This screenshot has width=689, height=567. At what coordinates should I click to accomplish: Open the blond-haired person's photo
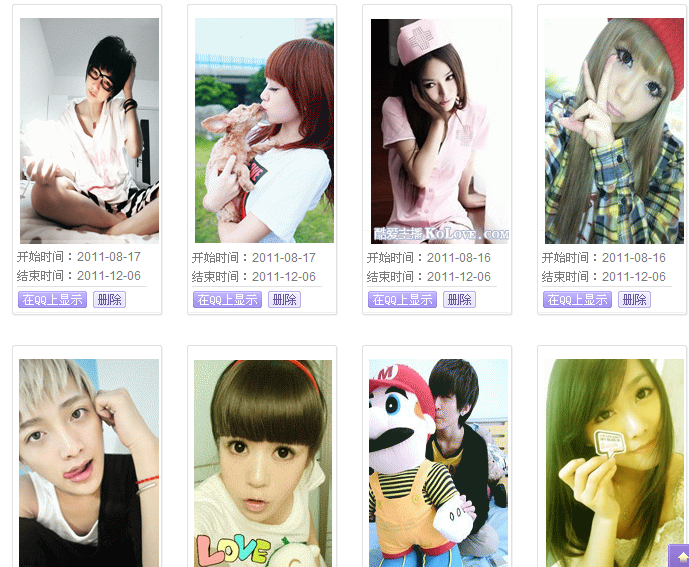pos(89,460)
